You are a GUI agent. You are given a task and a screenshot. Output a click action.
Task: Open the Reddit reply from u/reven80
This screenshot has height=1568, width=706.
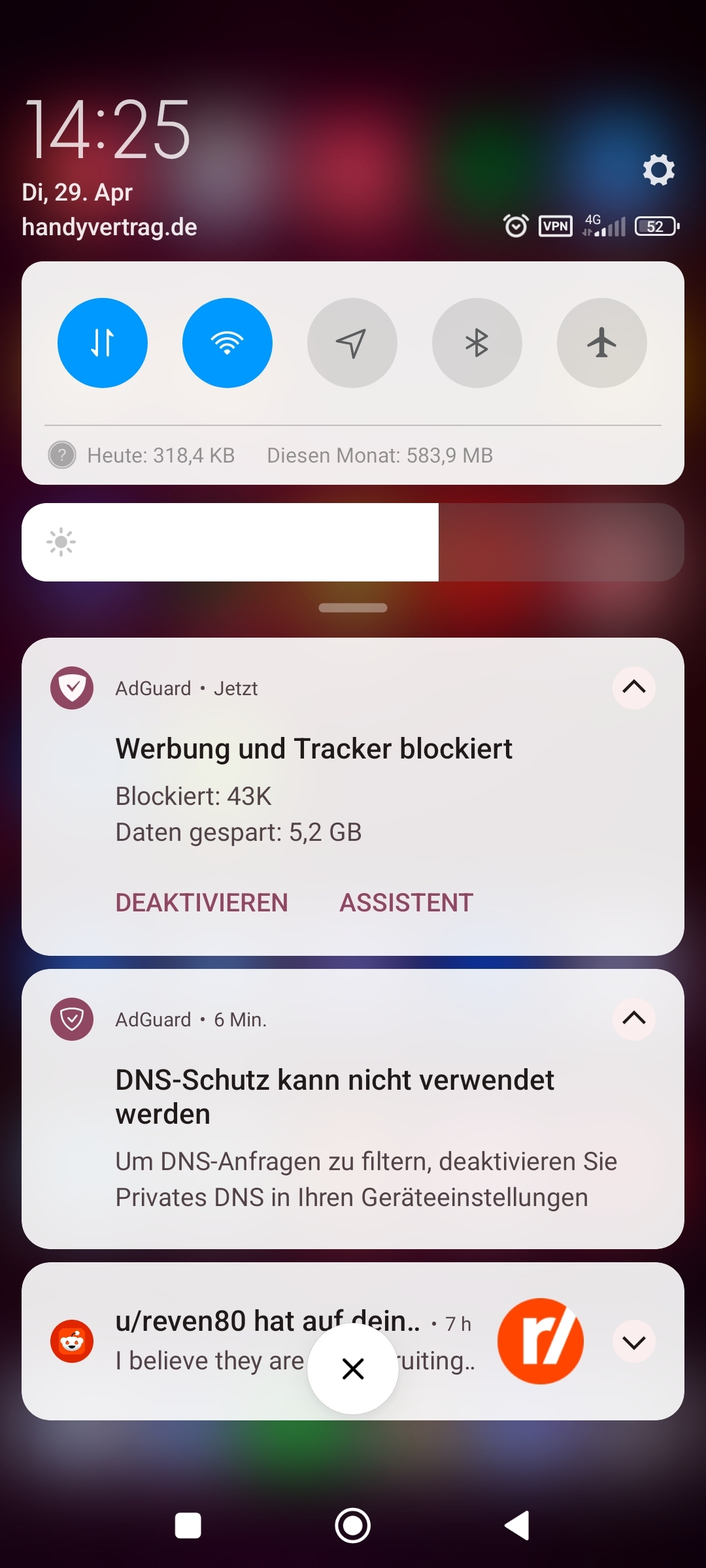click(x=294, y=1341)
